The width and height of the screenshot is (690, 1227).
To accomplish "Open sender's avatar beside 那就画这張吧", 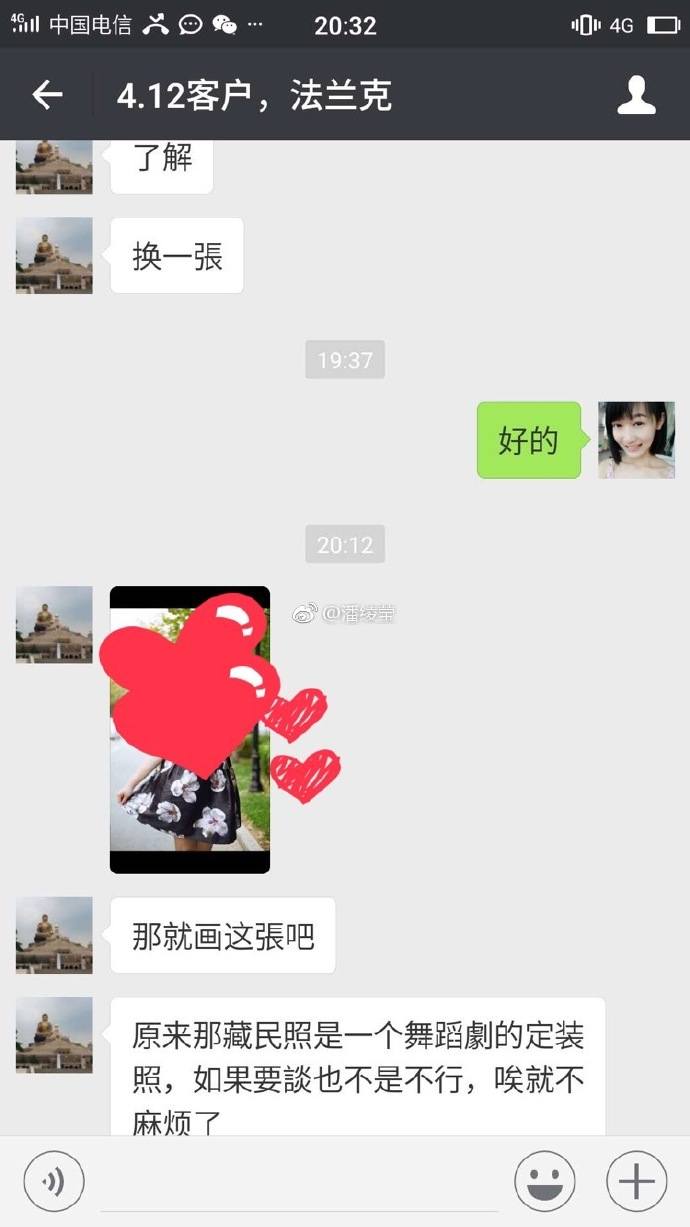I will click(x=54, y=935).
